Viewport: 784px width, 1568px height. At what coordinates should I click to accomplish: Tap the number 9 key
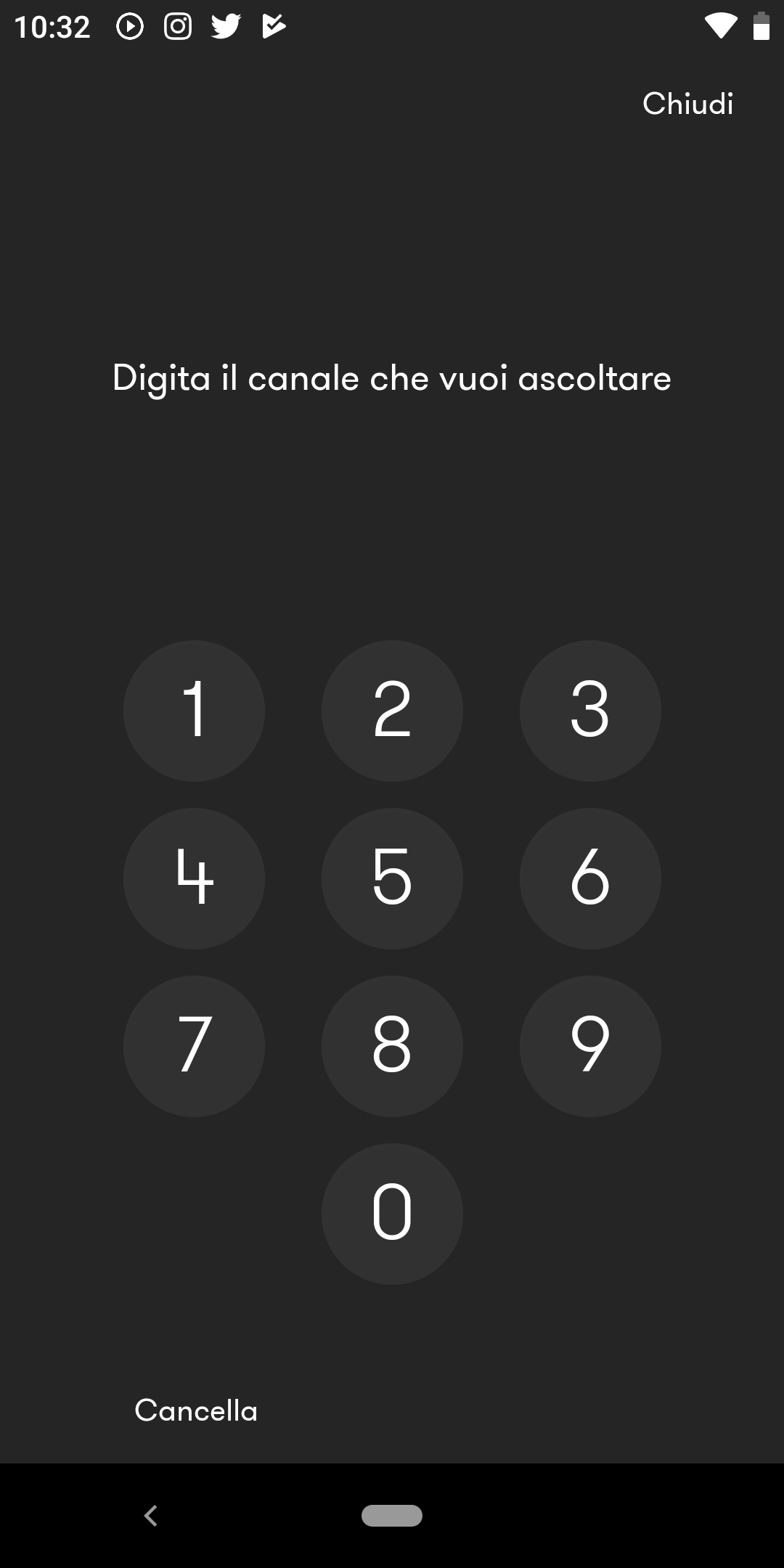(x=590, y=1046)
